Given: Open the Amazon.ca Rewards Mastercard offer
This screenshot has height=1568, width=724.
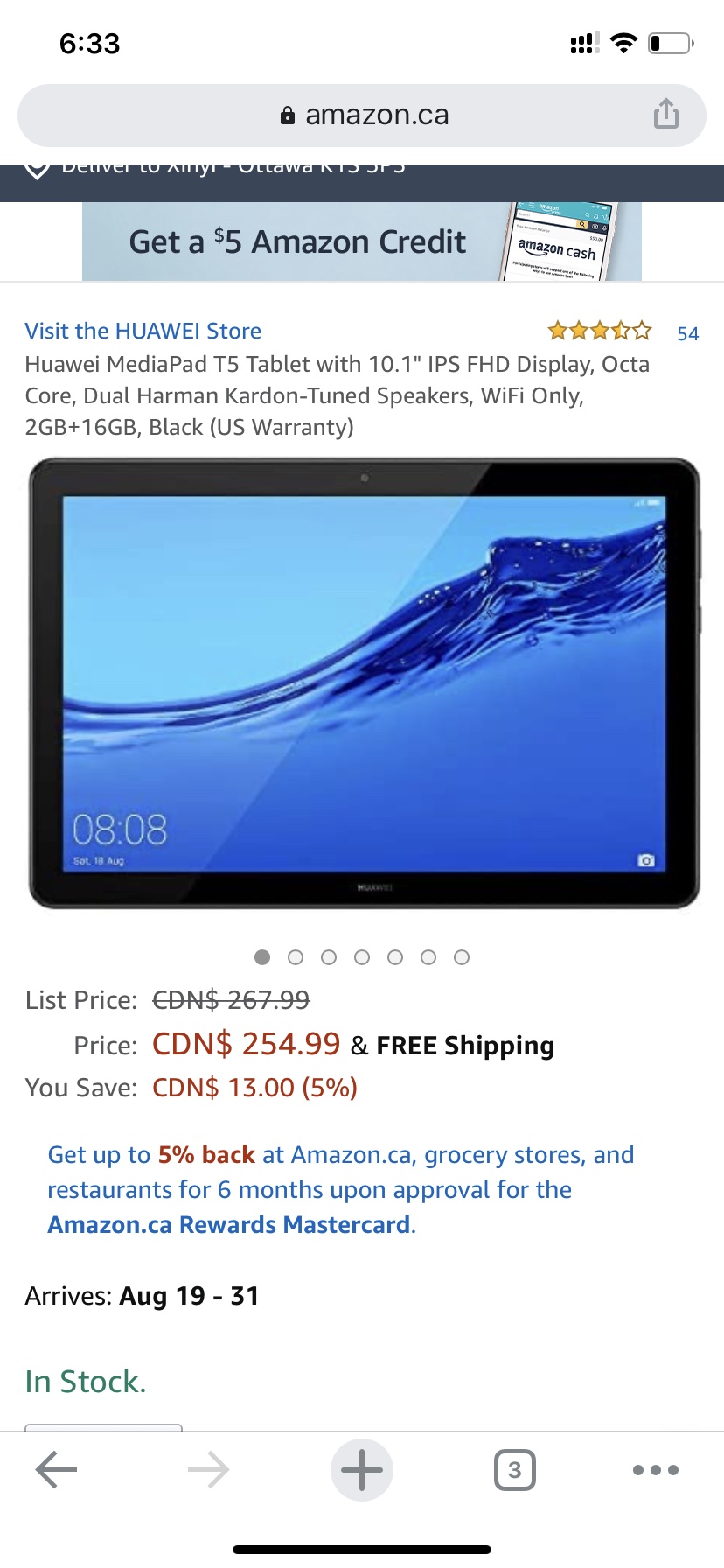Looking at the screenshot, I should (x=229, y=1224).
